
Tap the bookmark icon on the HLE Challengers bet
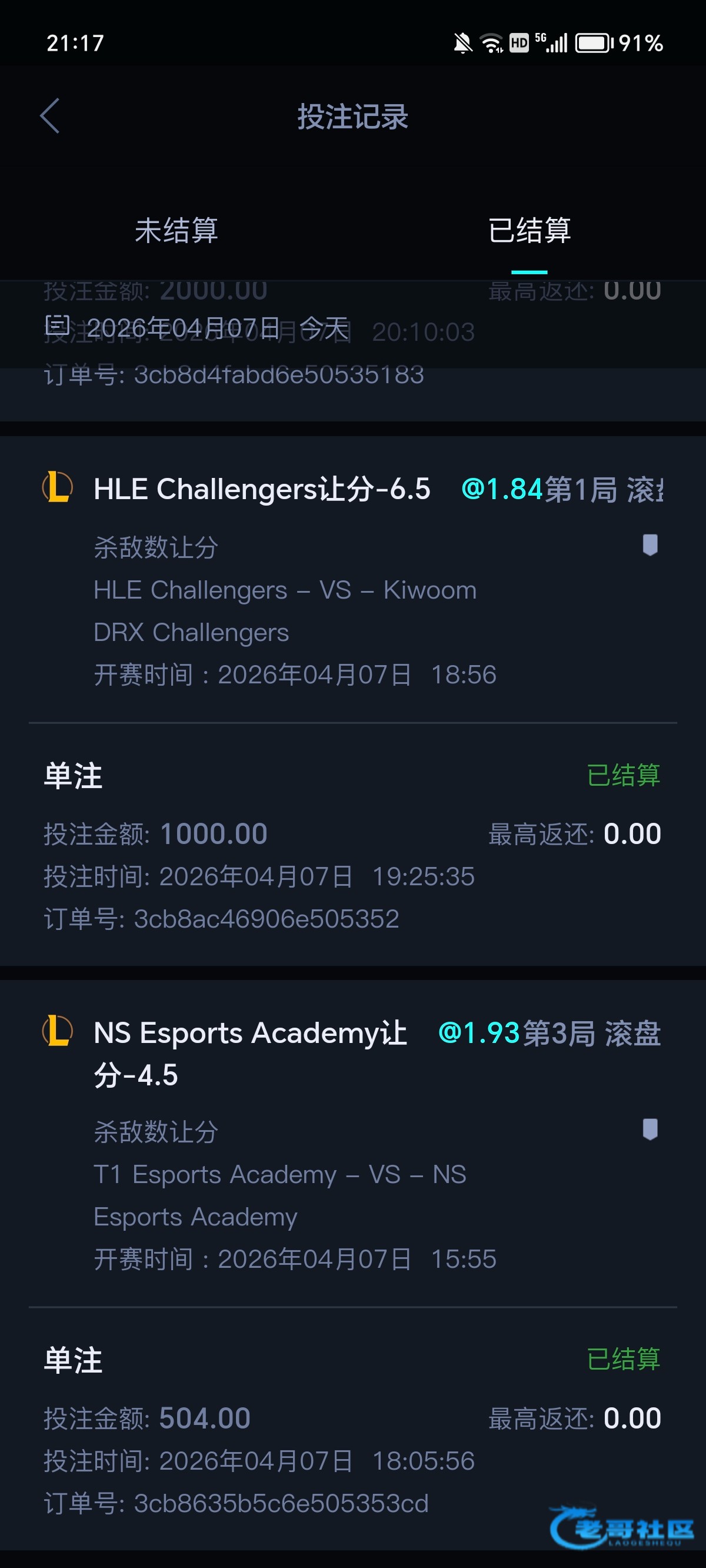point(650,545)
